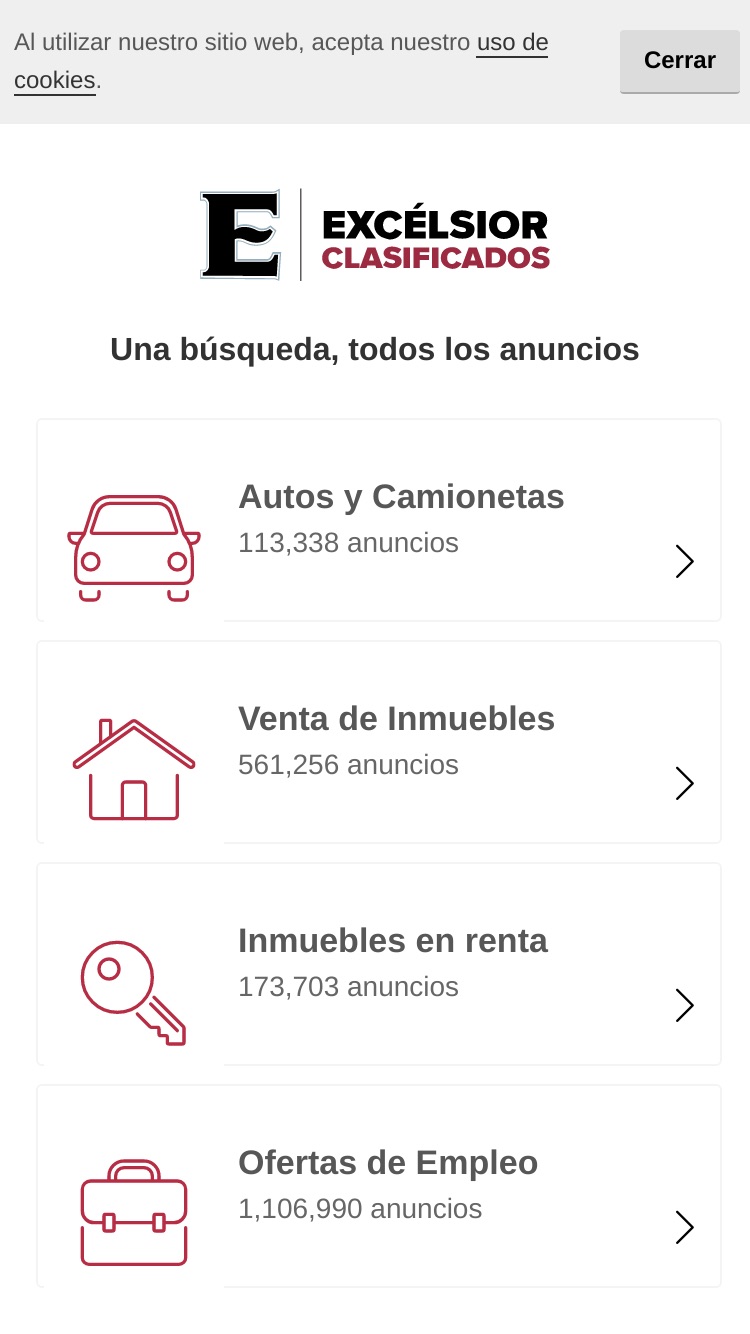The height and width of the screenshot is (1334, 750).
Task: Dismiss the cookie notice with Cerrar
Action: [x=680, y=61]
